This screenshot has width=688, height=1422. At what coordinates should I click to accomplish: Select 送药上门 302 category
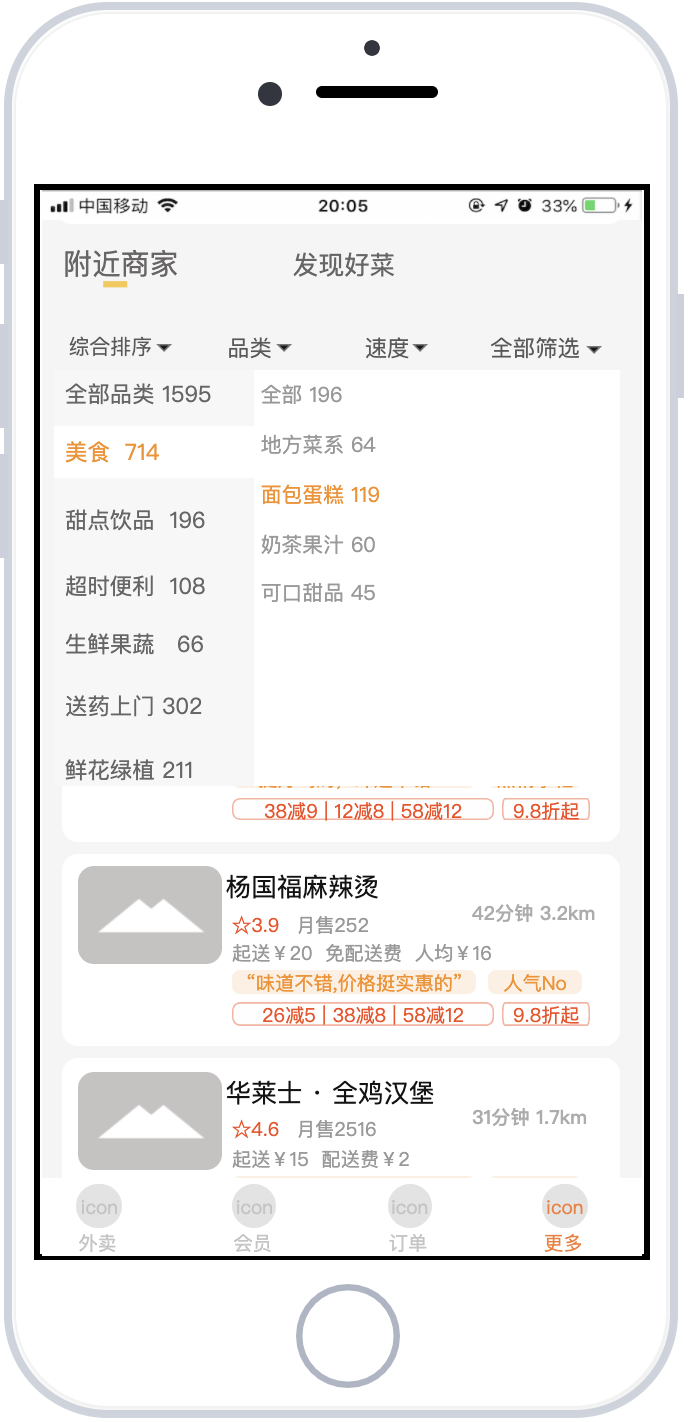[x=134, y=707]
